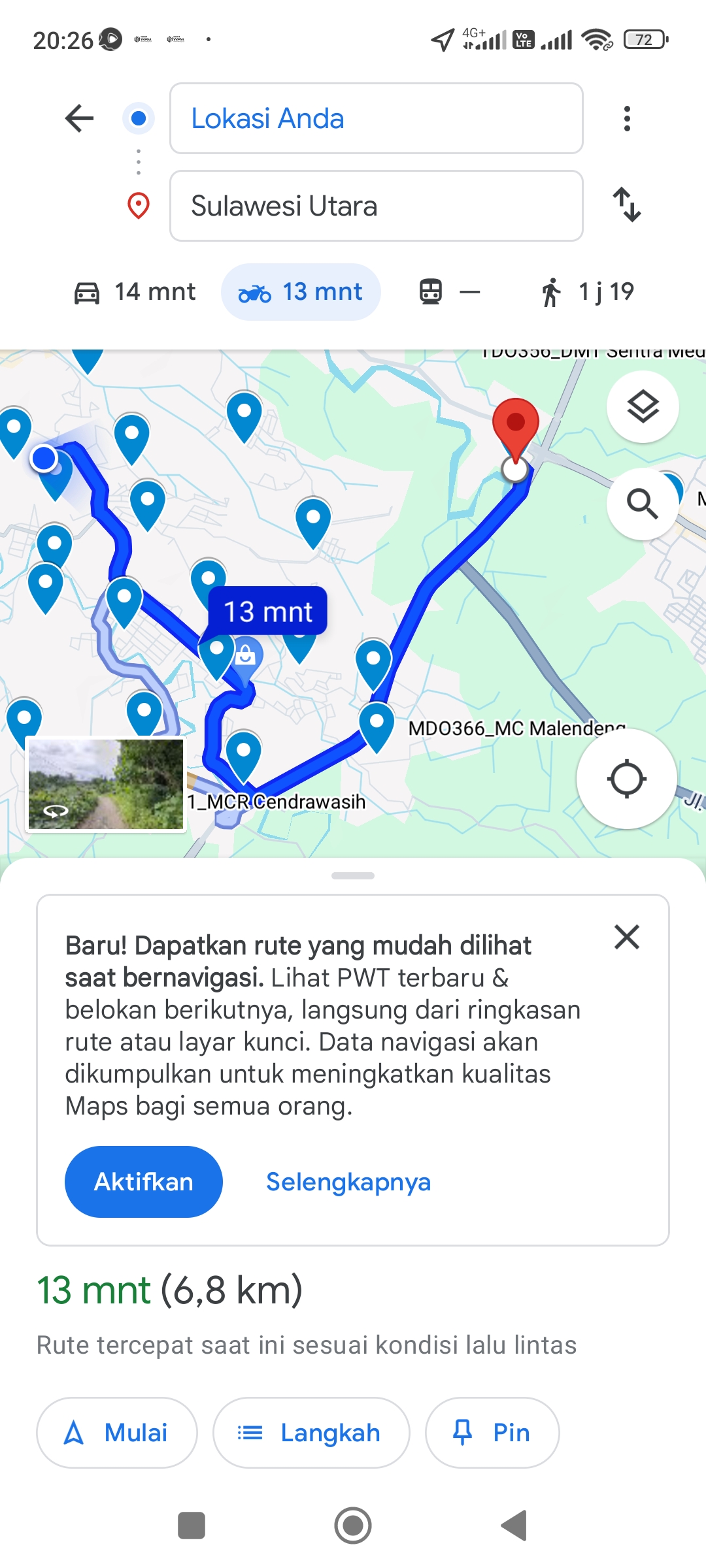
Task: Pin this route with Pin button
Action: pos(492,1433)
